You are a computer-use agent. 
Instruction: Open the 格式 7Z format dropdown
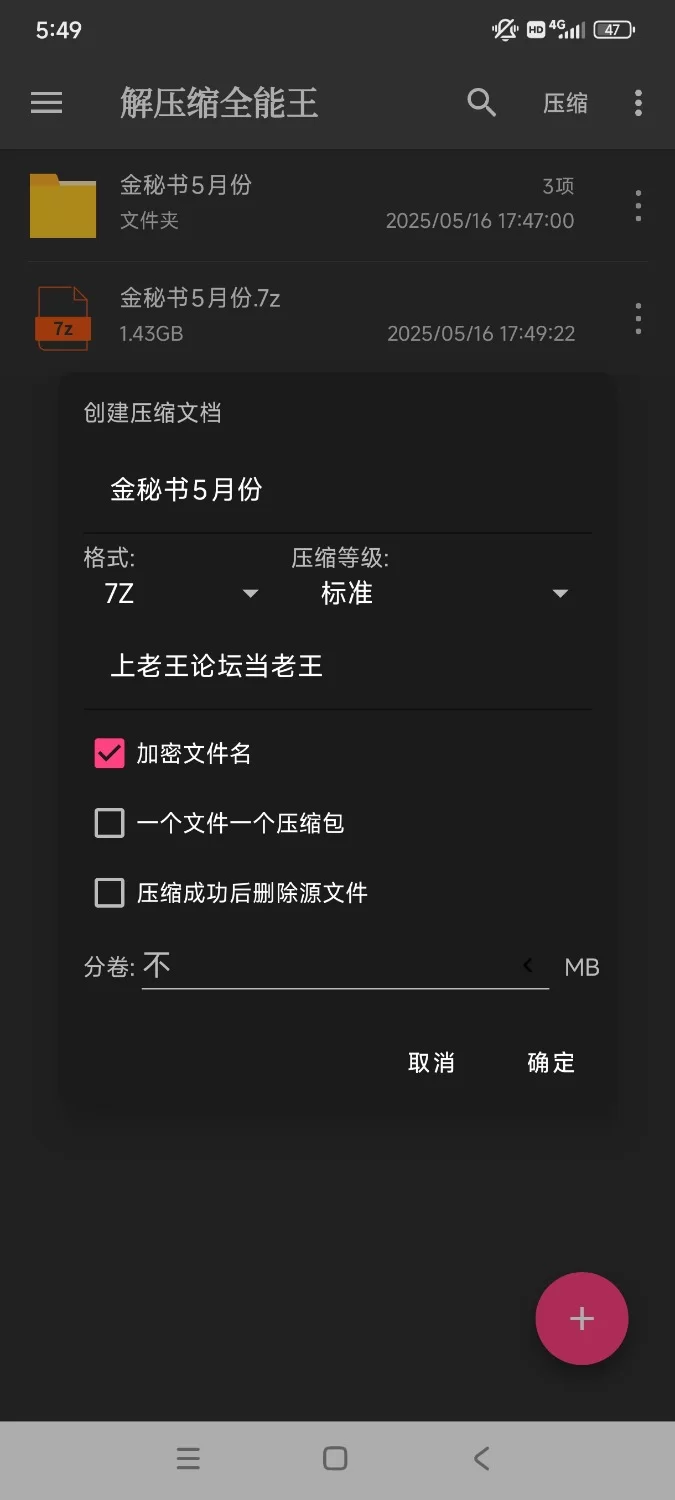pos(176,594)
